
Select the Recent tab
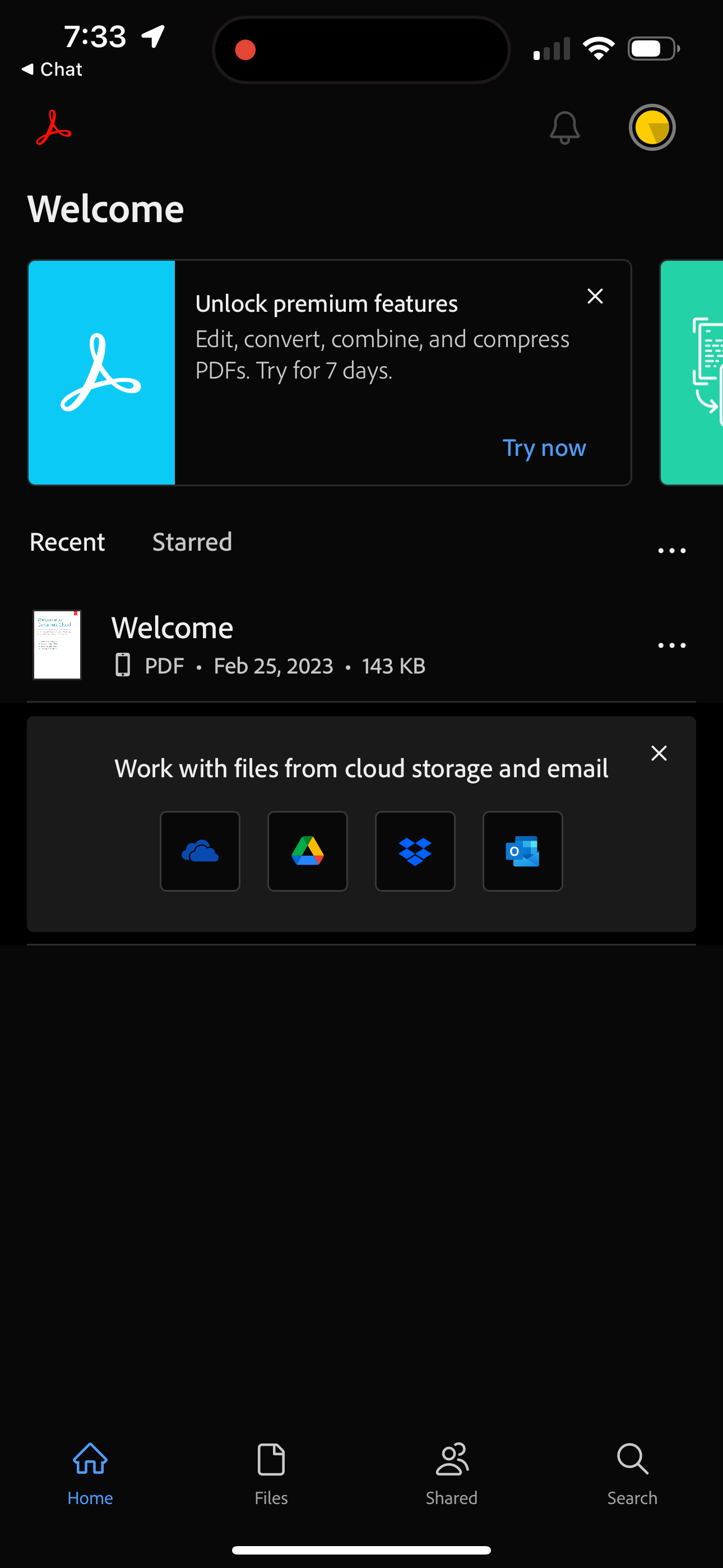click(67, 541)
